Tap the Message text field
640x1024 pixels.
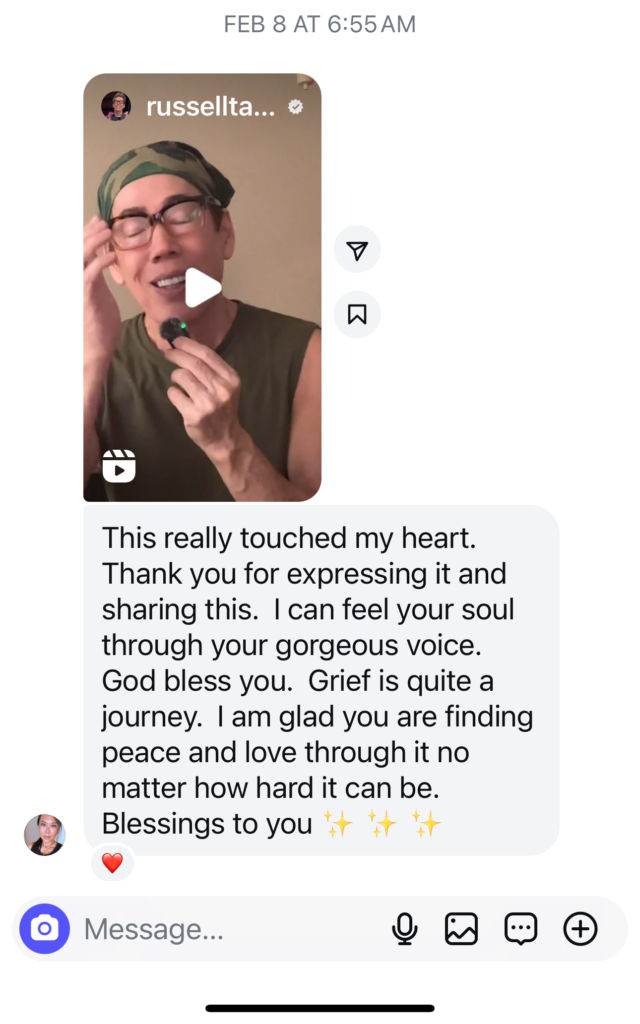pyautogui.click(x=229, y=929)
